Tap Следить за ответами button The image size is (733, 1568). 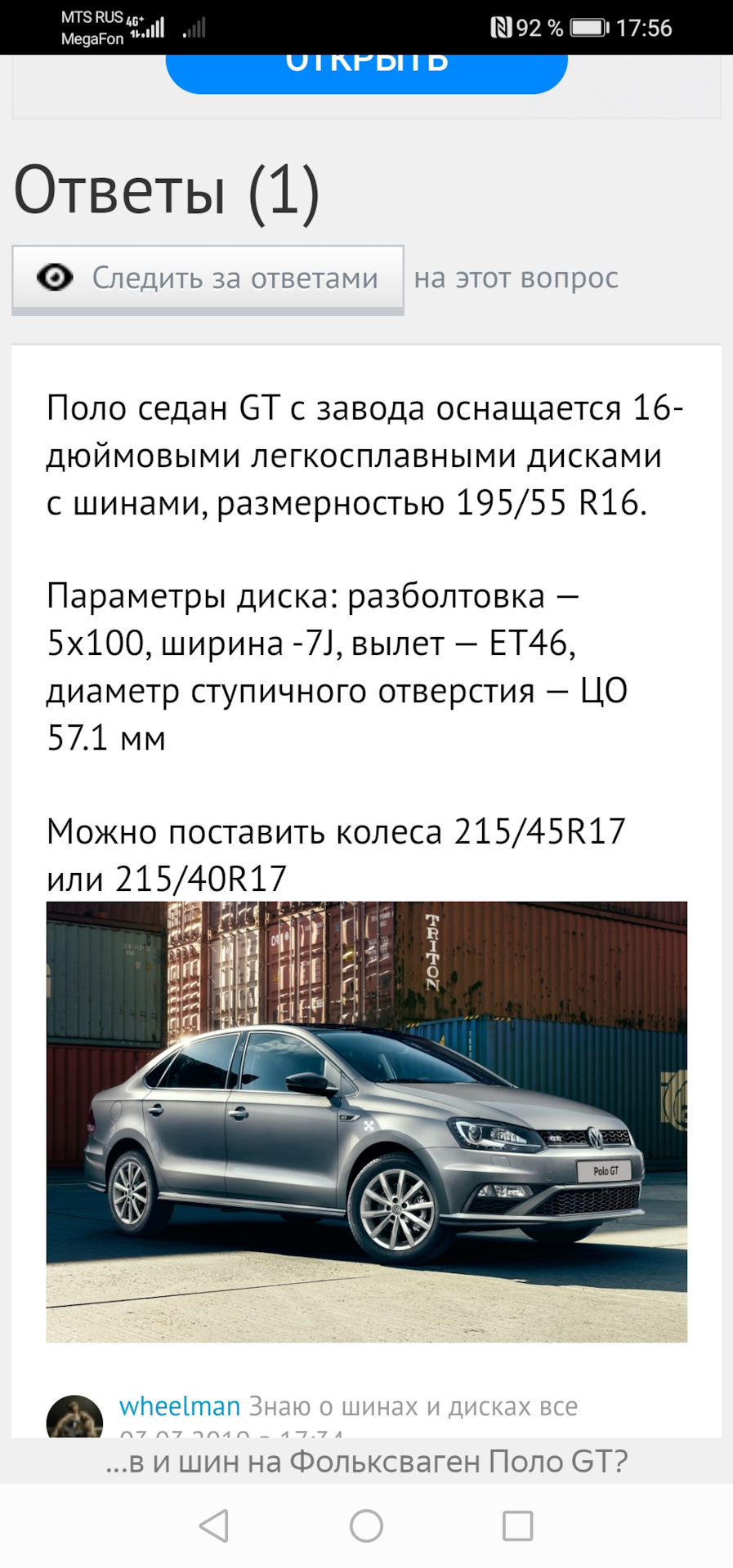click(x=208, y=278)
